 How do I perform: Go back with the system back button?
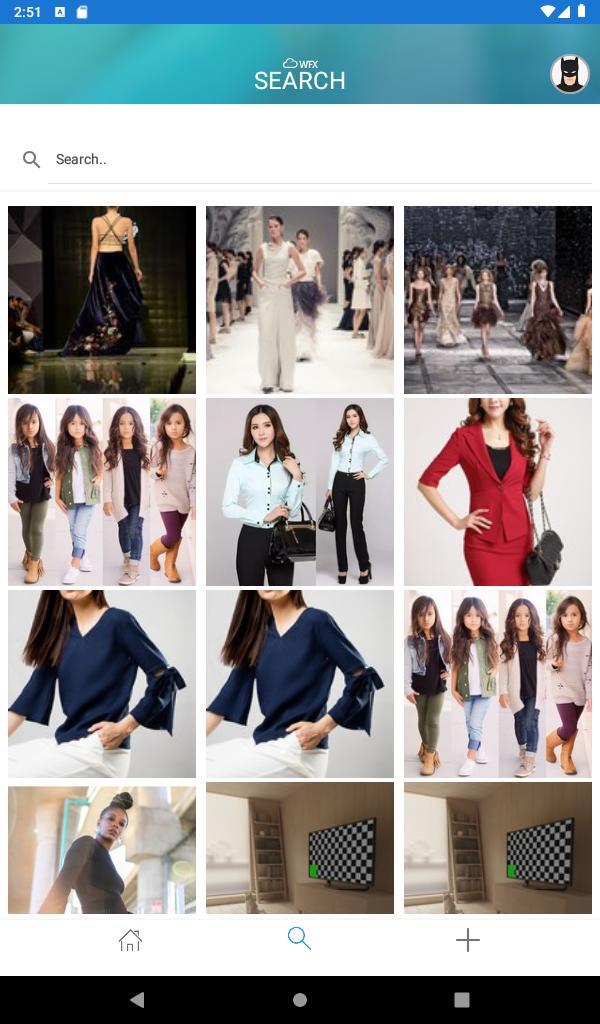click(137, 1000)
